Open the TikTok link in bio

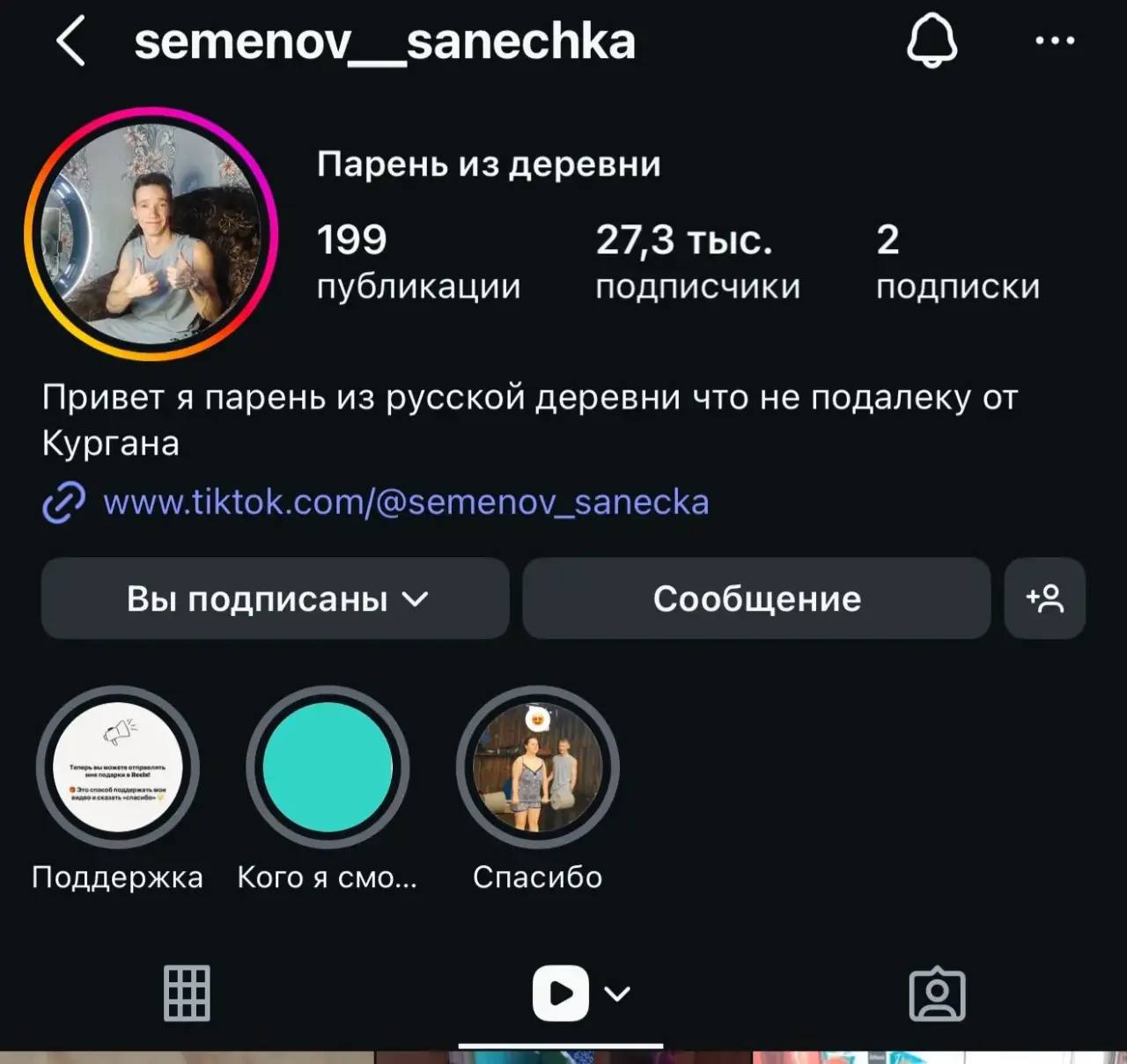coord(405,503)
